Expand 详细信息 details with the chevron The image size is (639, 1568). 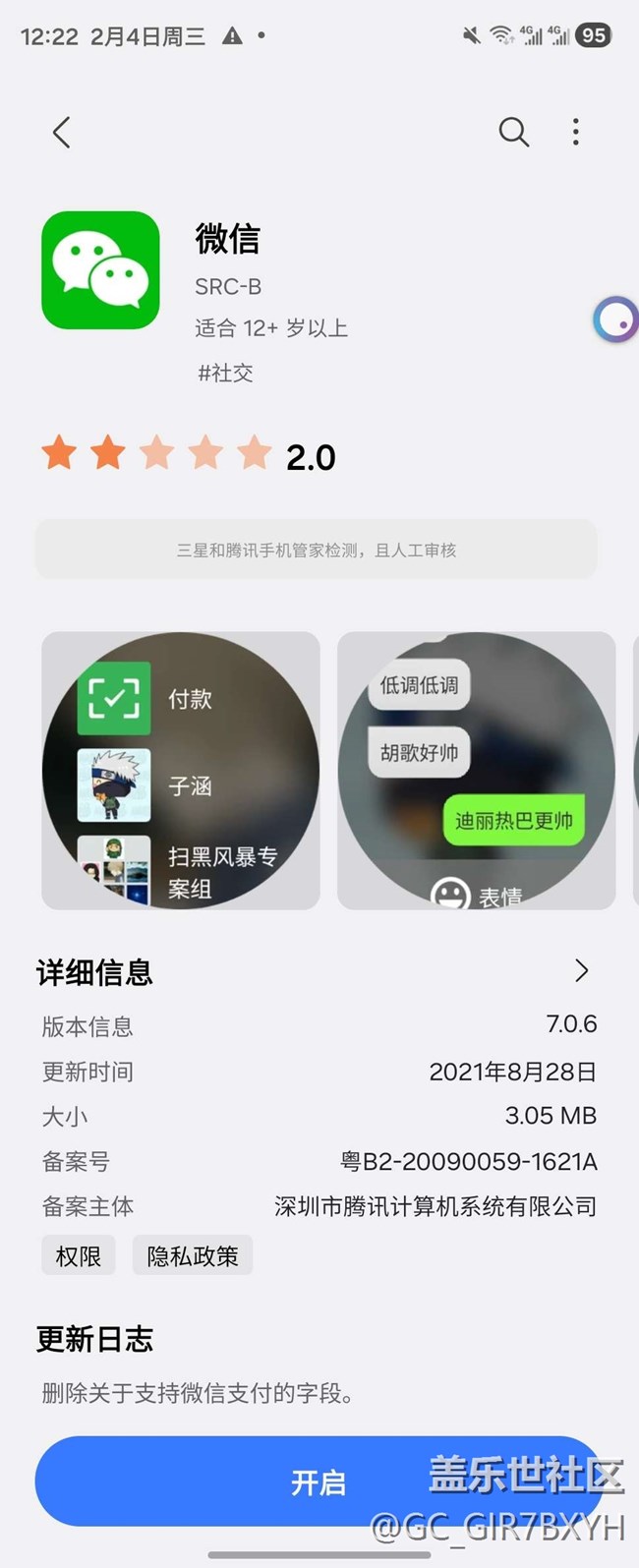tap(581, 971)
